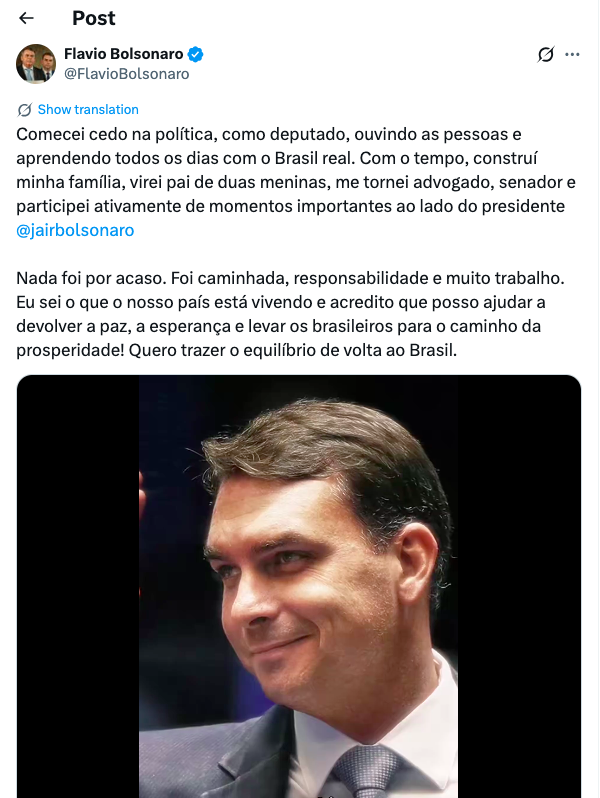Open the post's three-dot overflow menu
The image size is (600, 798).
(572, 55)
